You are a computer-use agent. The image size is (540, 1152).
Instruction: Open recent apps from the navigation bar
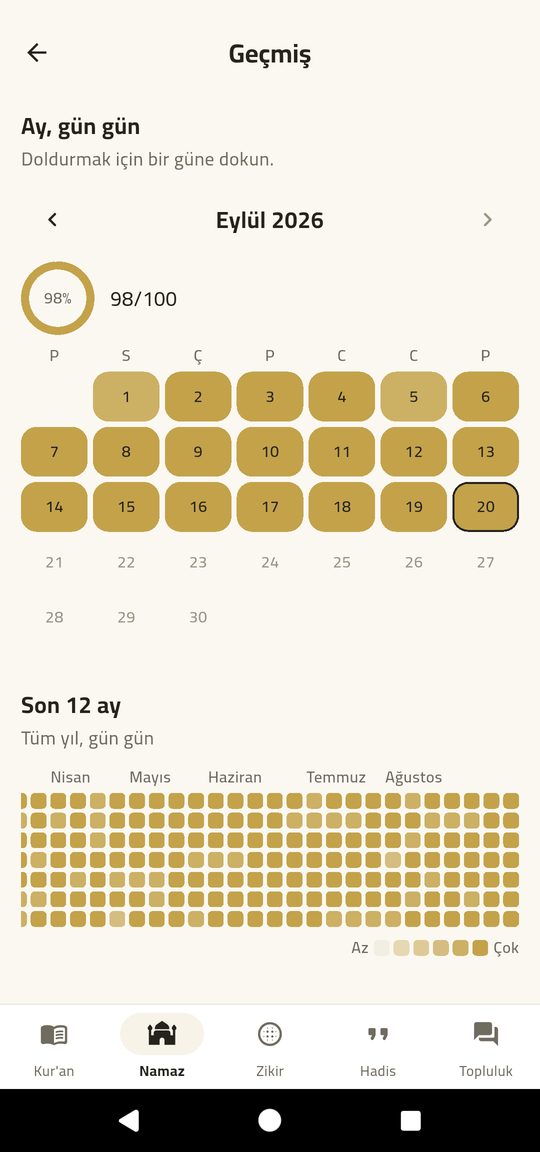(x=411, y=1120)
